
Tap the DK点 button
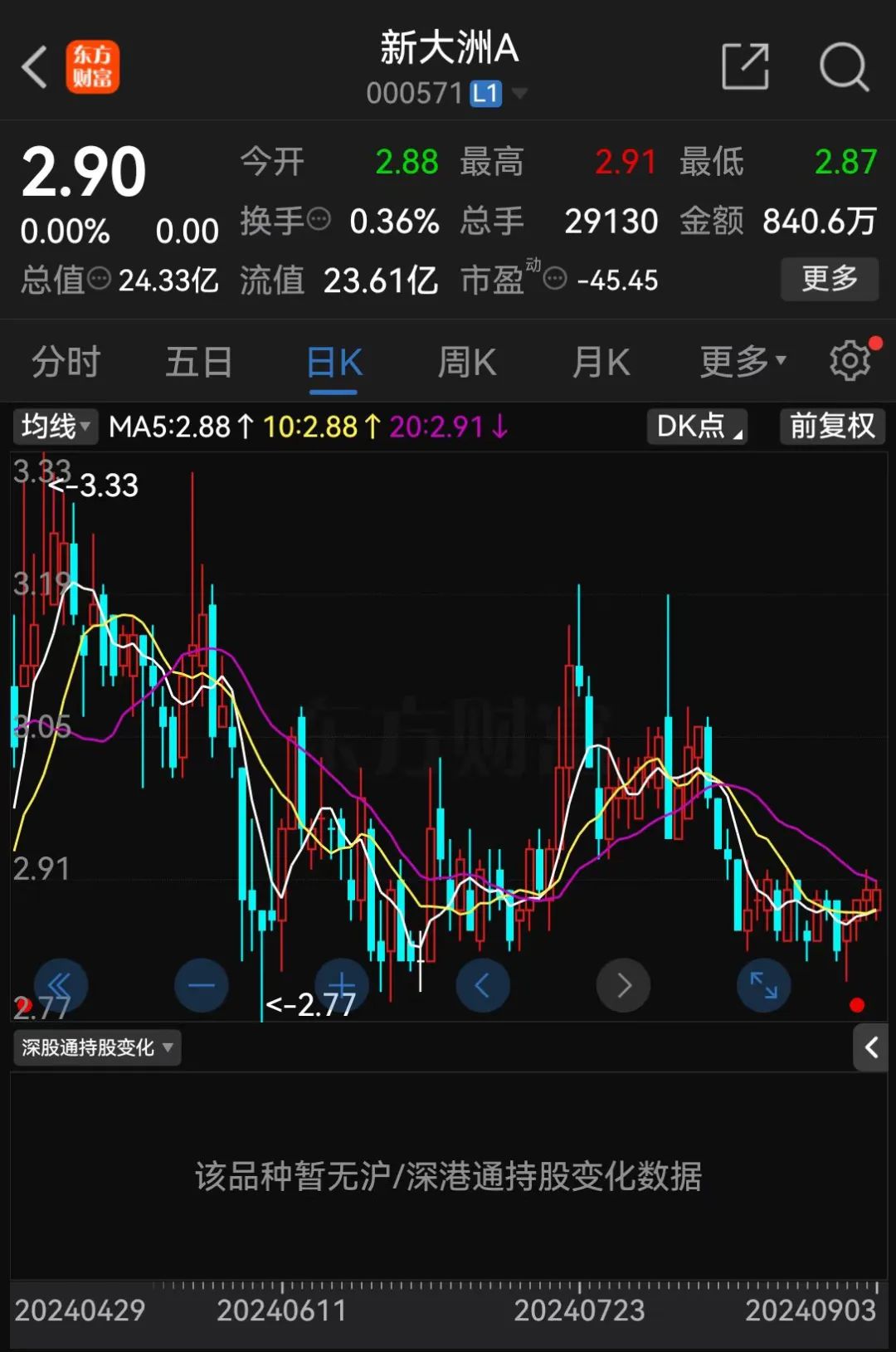[x=697, y=427]
